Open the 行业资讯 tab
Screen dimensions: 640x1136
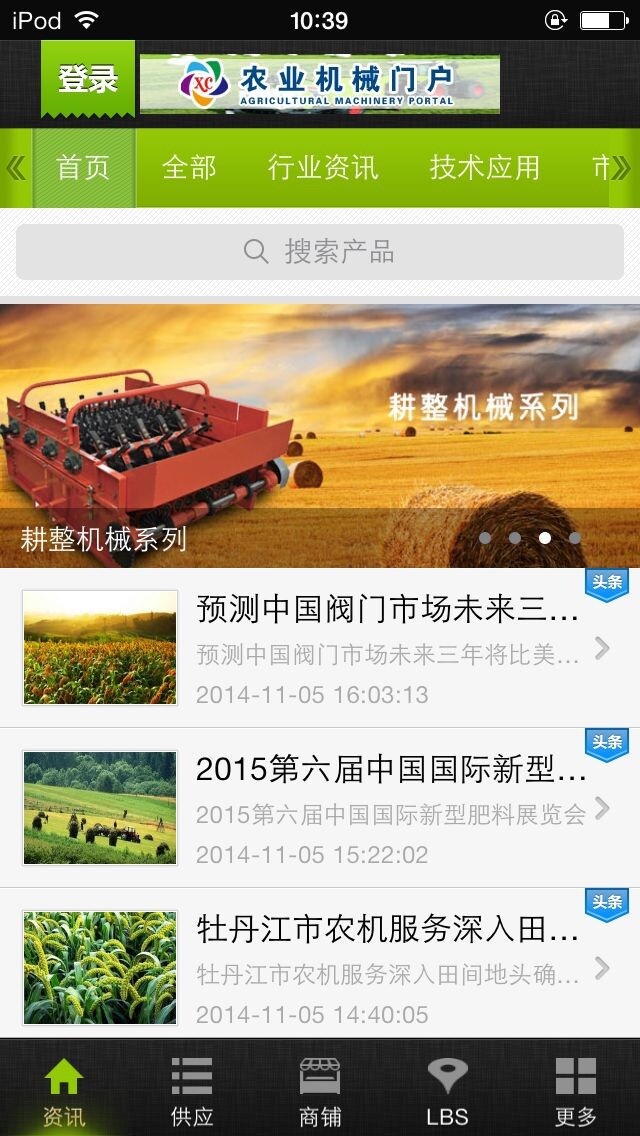tap(323, 168)
